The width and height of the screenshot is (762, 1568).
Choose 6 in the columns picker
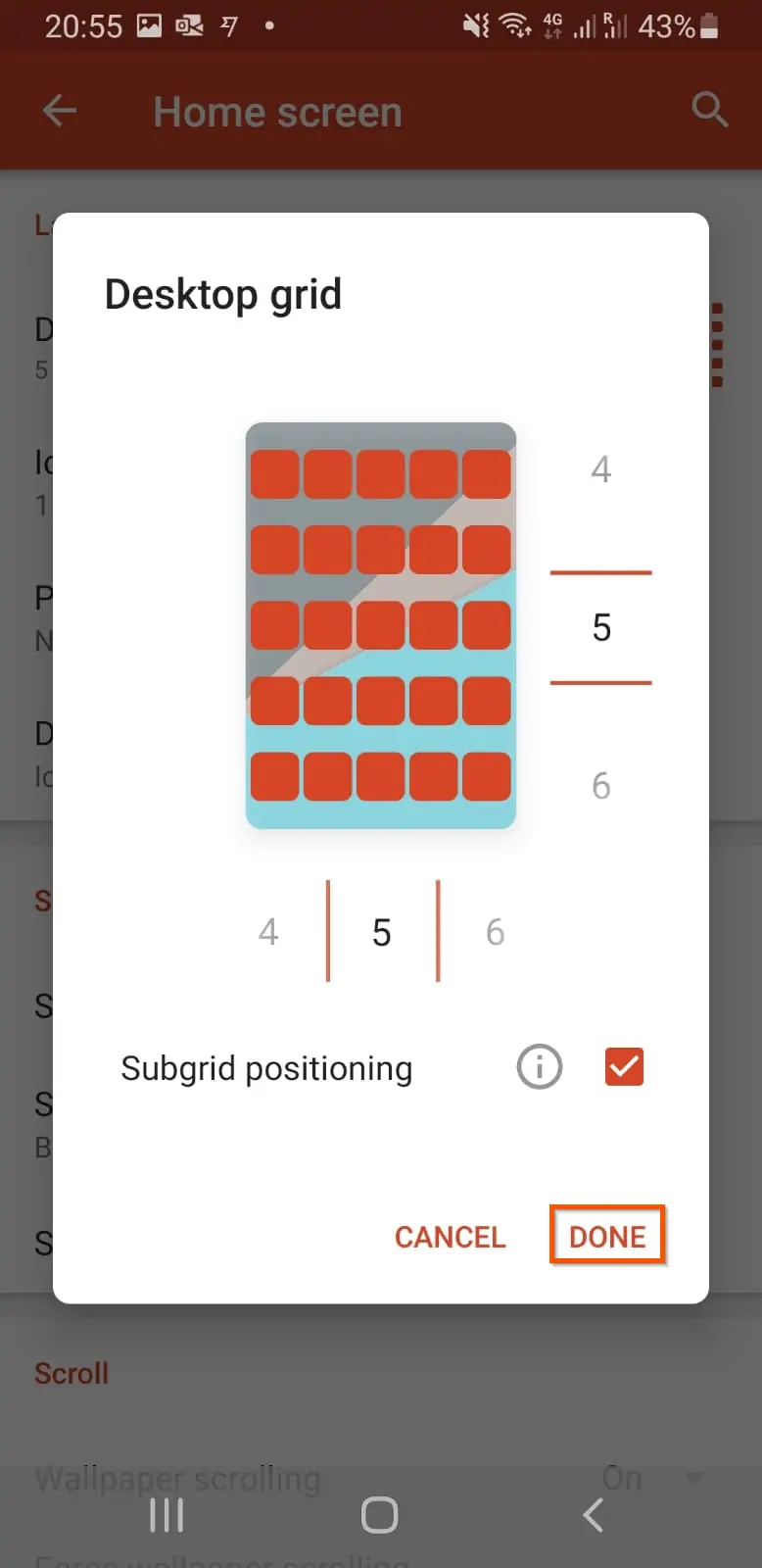click(x=496, y=932)
